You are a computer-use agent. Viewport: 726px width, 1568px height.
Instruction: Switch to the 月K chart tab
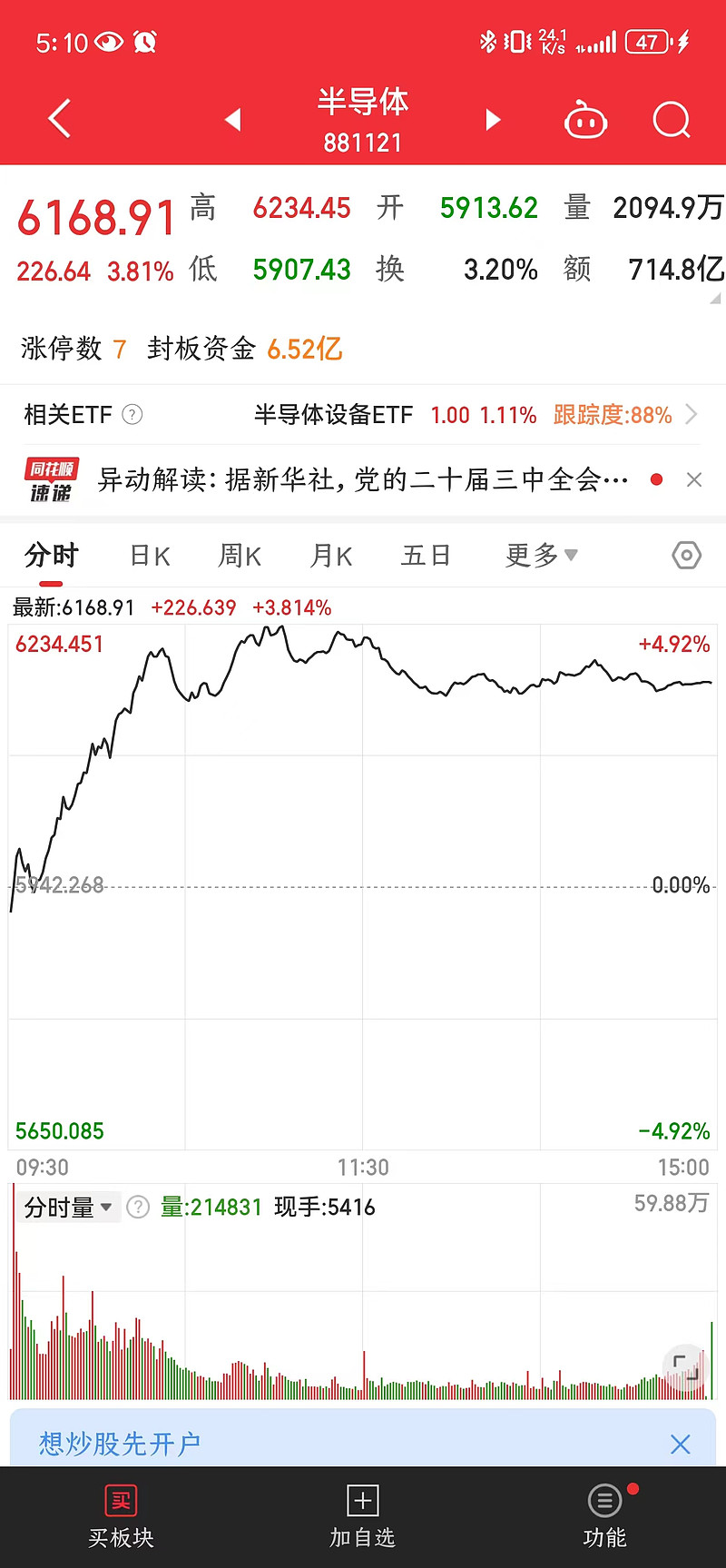pos(330,555)
